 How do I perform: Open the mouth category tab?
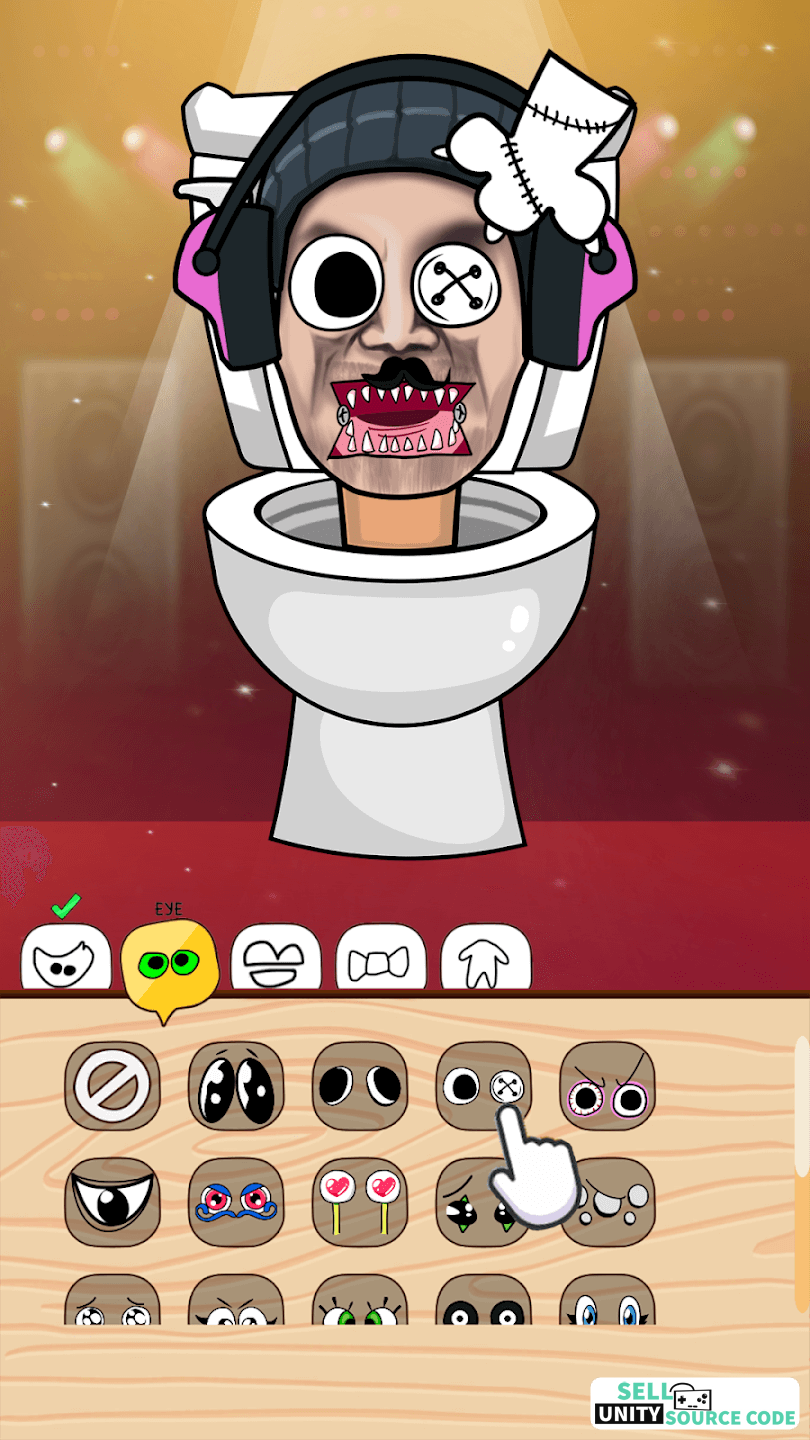(276, 958)
